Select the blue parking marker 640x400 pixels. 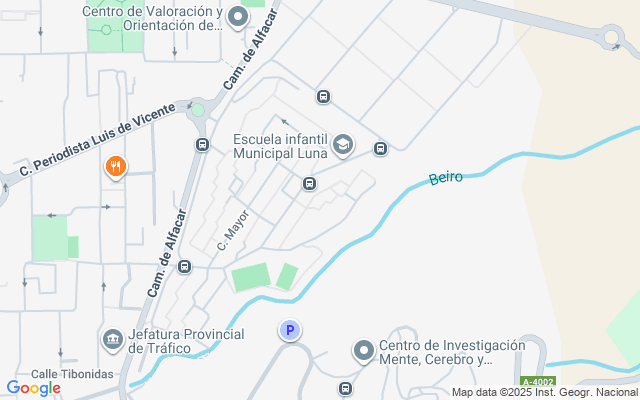point(289,330)
